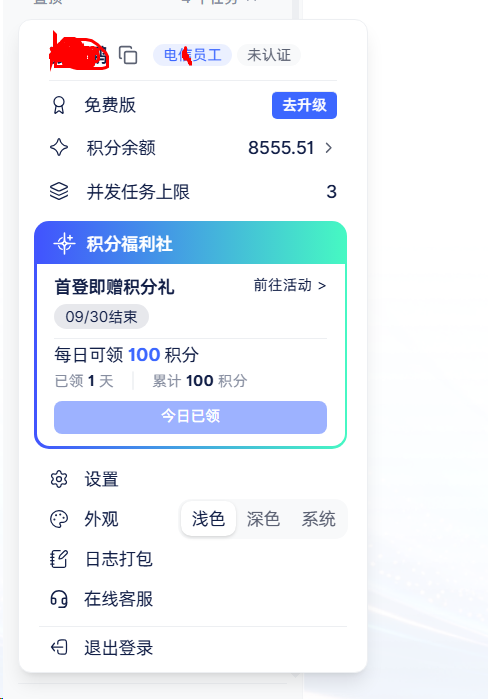Switch appearance to 深色 dark mode

click(263, 519)
